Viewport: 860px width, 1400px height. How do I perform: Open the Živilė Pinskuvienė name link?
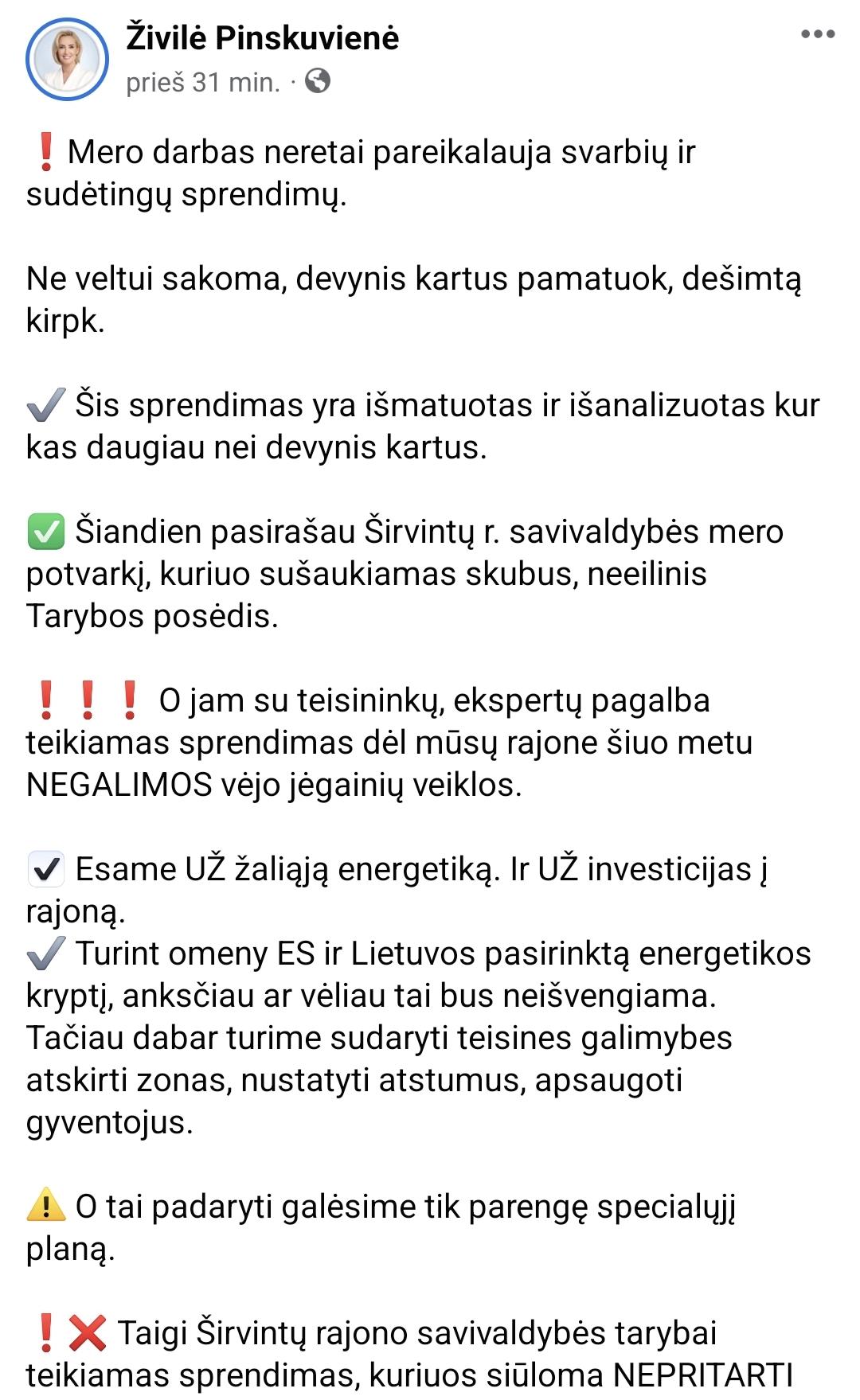(x=262, y=38)
